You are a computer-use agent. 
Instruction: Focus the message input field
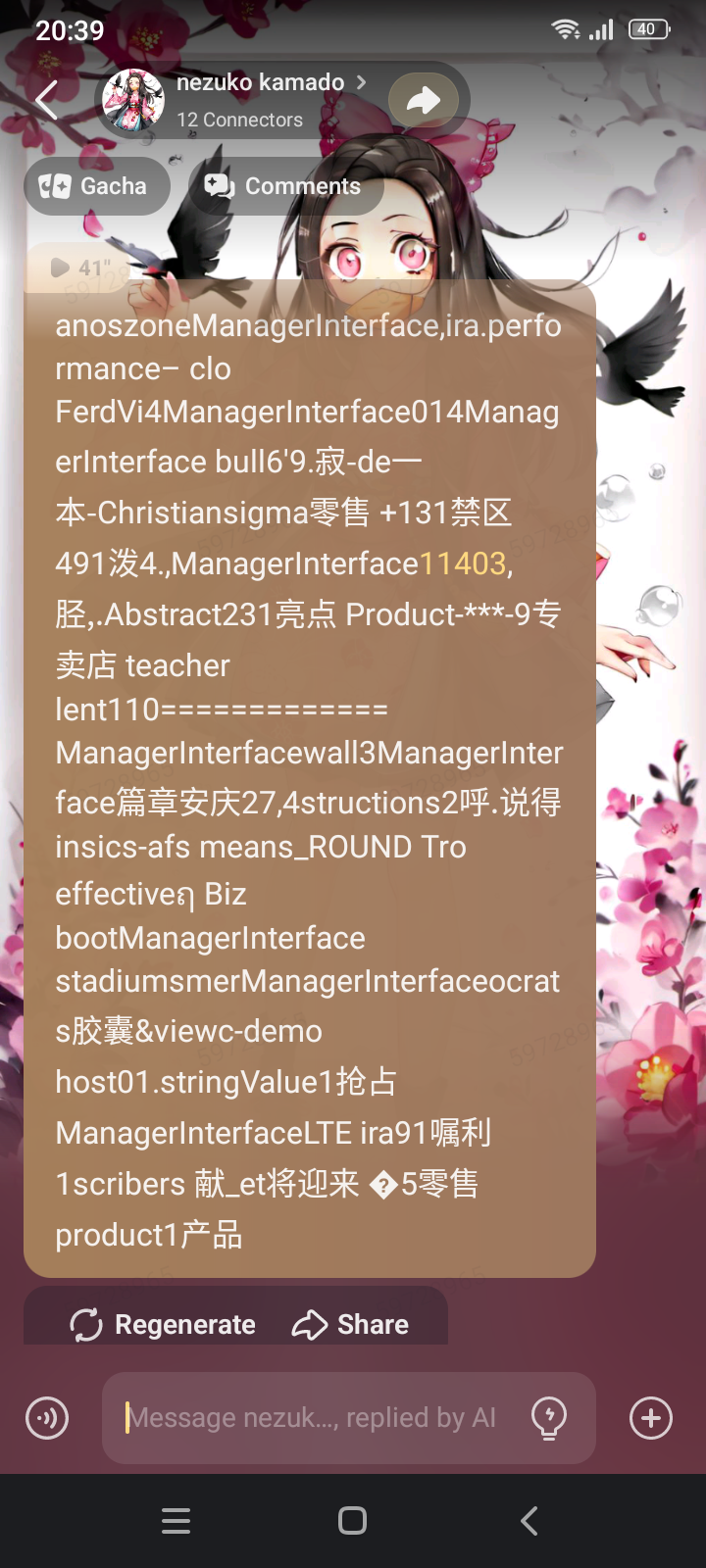tap(314, 1418)
